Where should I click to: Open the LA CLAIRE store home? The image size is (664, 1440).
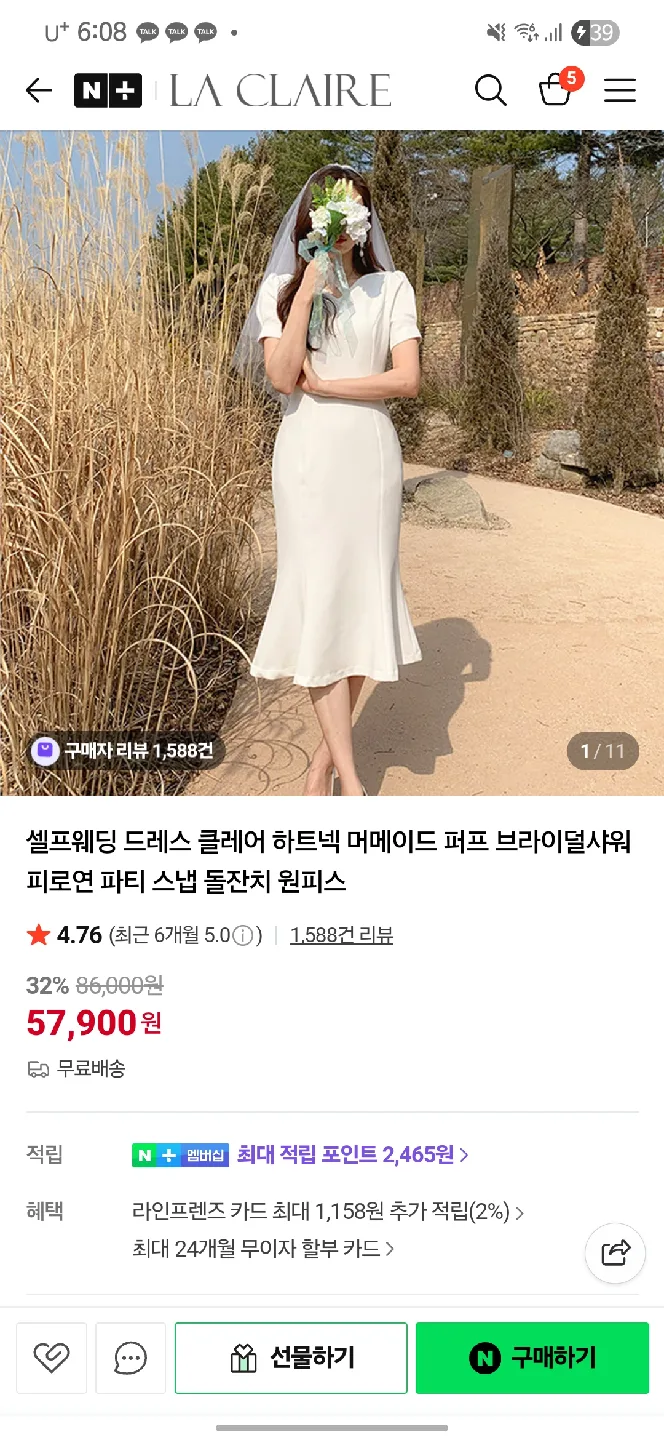tap(280, 91)
